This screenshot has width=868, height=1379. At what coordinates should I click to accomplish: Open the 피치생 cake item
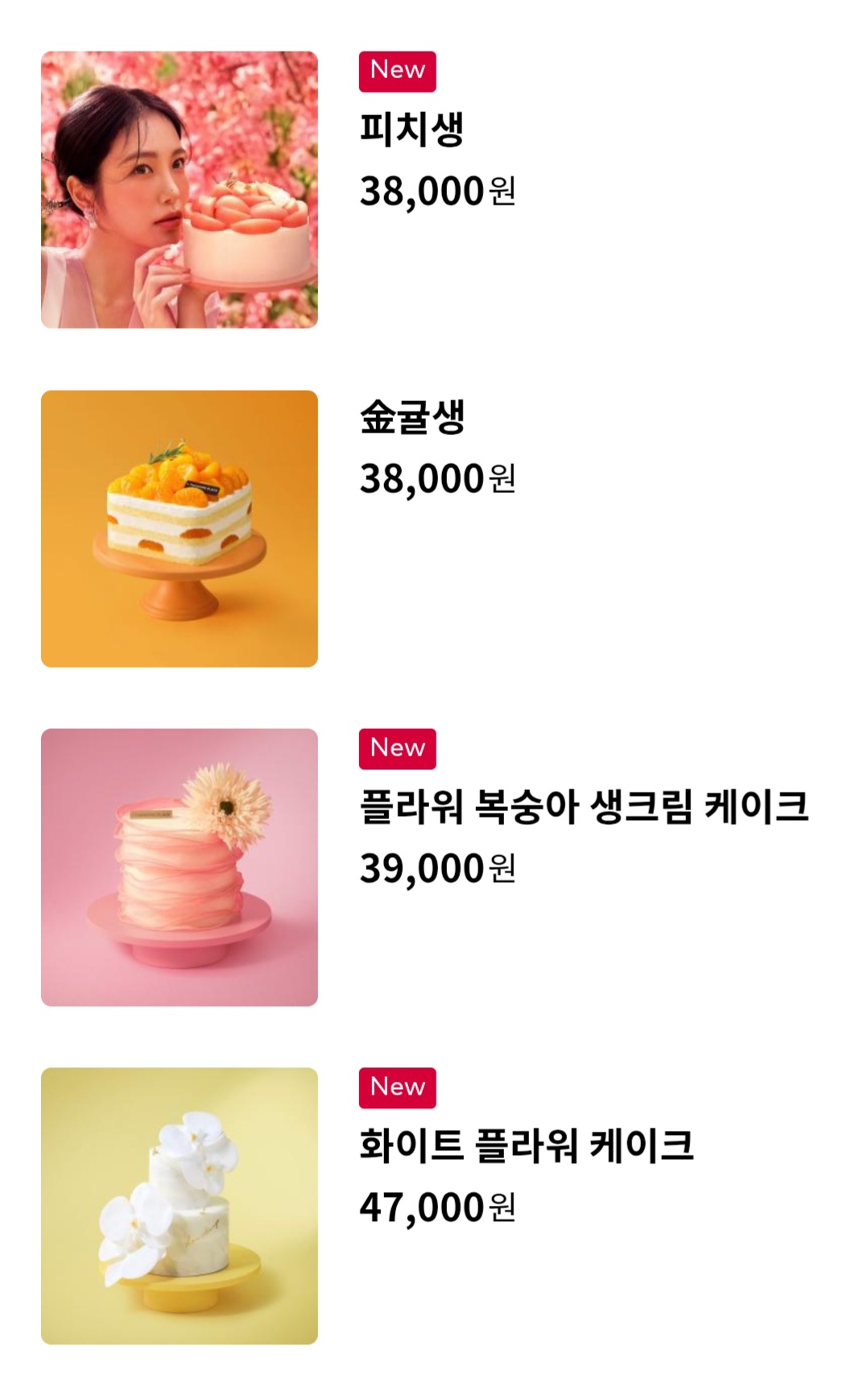tap(411, 129)
